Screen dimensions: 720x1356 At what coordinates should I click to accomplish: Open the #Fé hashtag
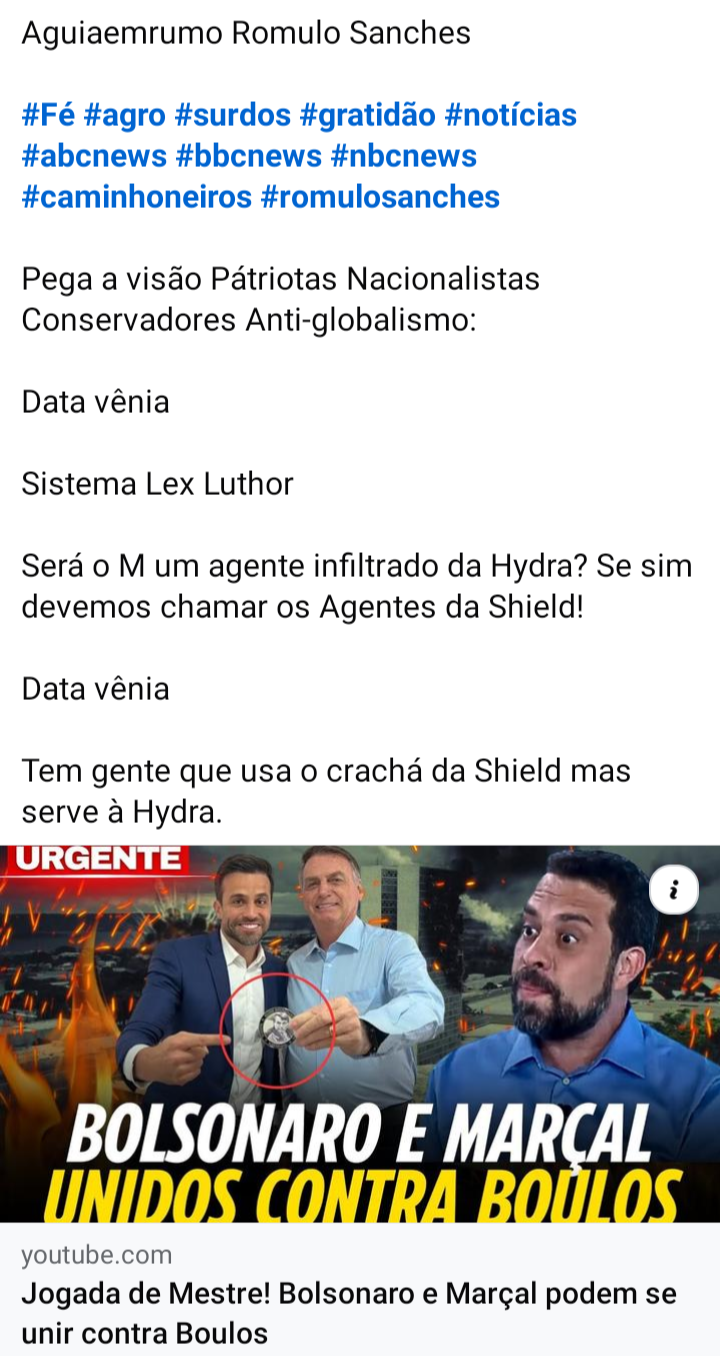[x=48, y=116]
